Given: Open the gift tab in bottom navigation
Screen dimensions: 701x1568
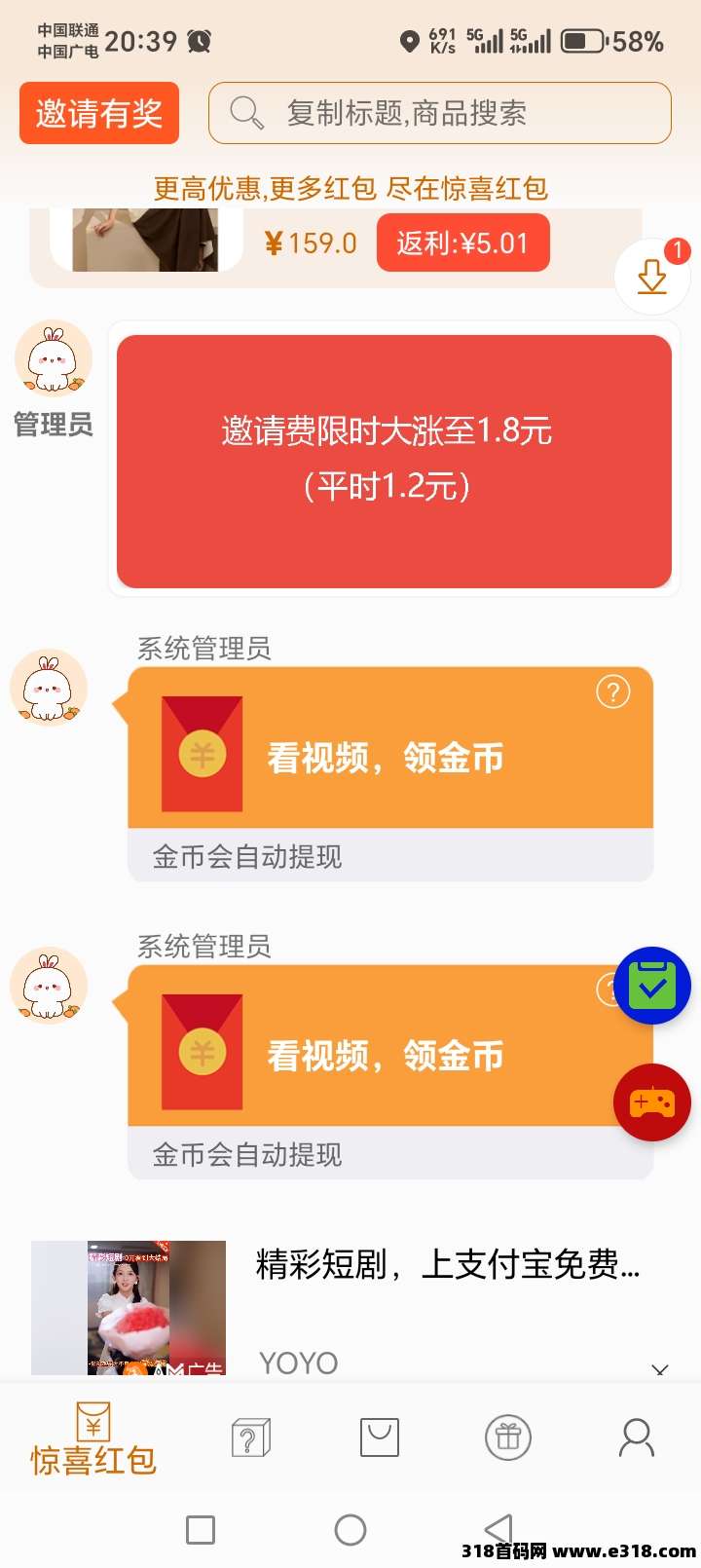Looking at the screenshot, I should pyautogui.click(x=508, y=1437).
